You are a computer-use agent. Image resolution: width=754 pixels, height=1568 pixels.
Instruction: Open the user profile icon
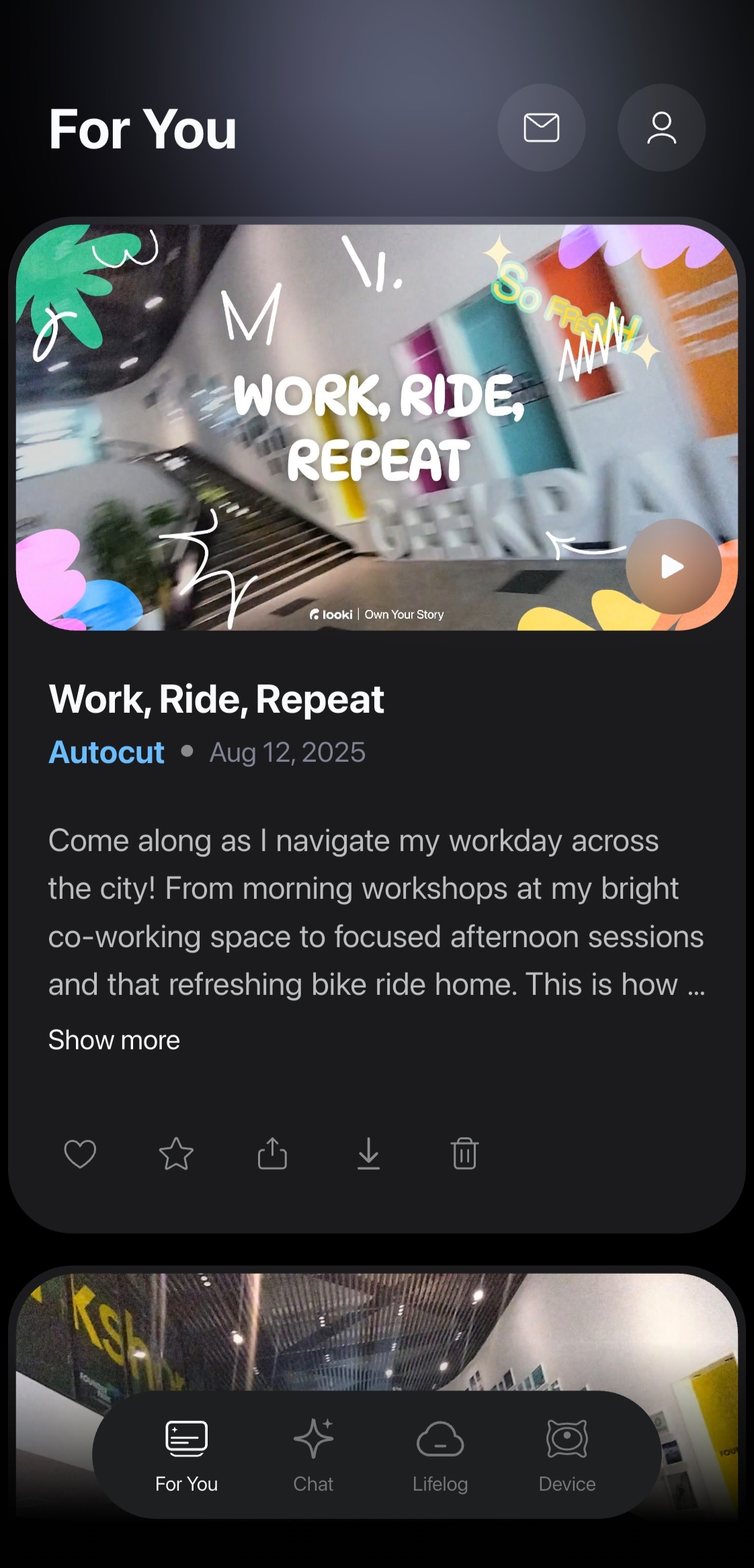(x=661, y=128)
